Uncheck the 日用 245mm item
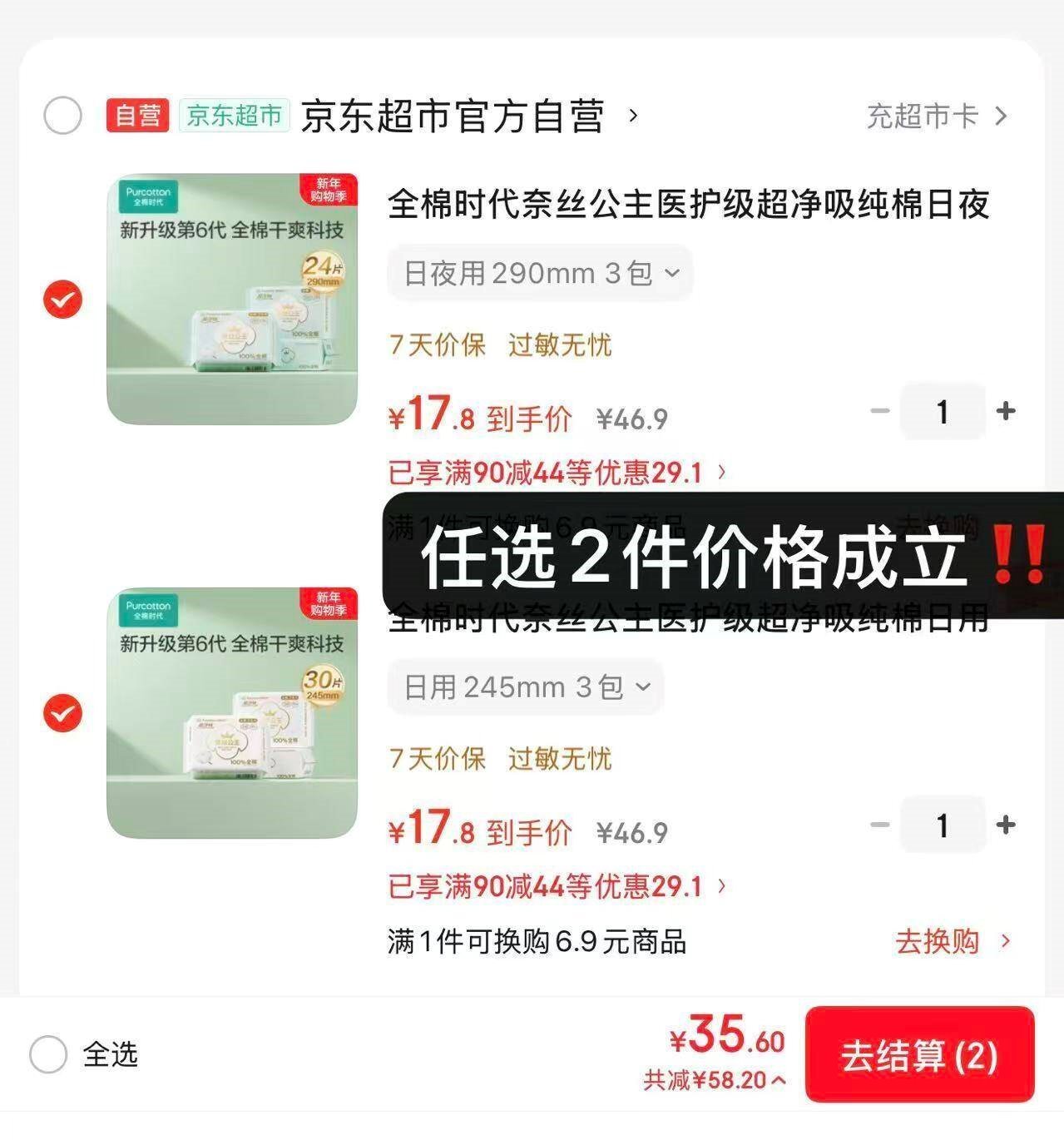The width and height of the screenshot is (1064, 1140). [62, 713]
